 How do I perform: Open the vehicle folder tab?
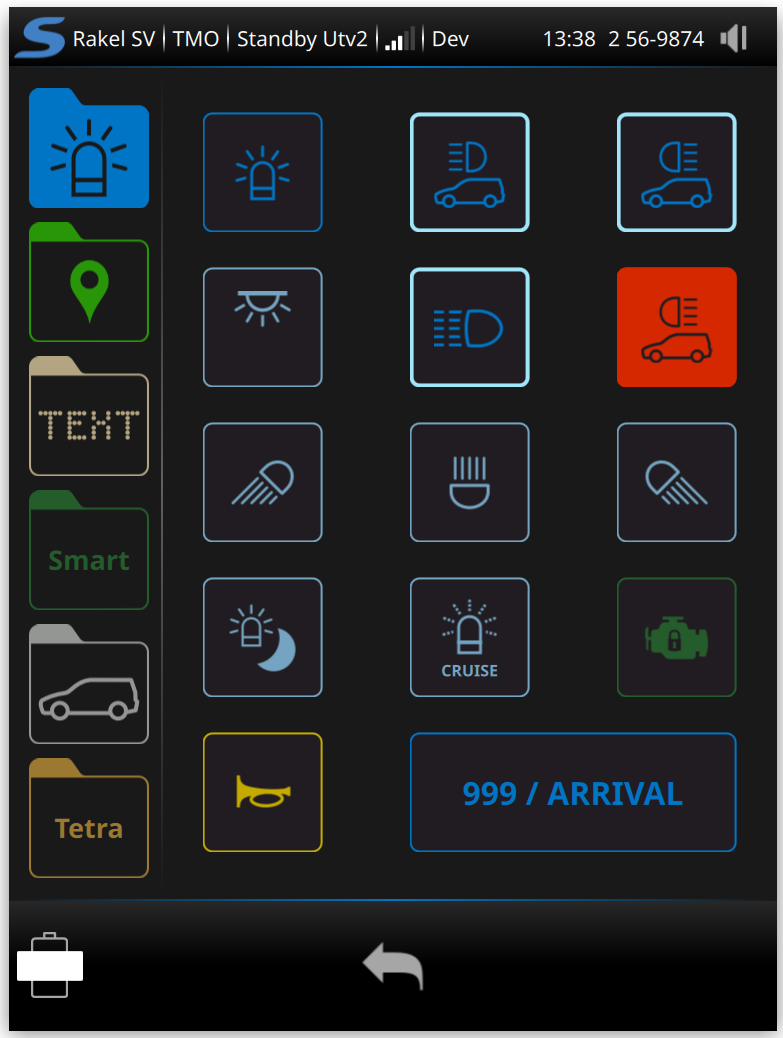89,691
